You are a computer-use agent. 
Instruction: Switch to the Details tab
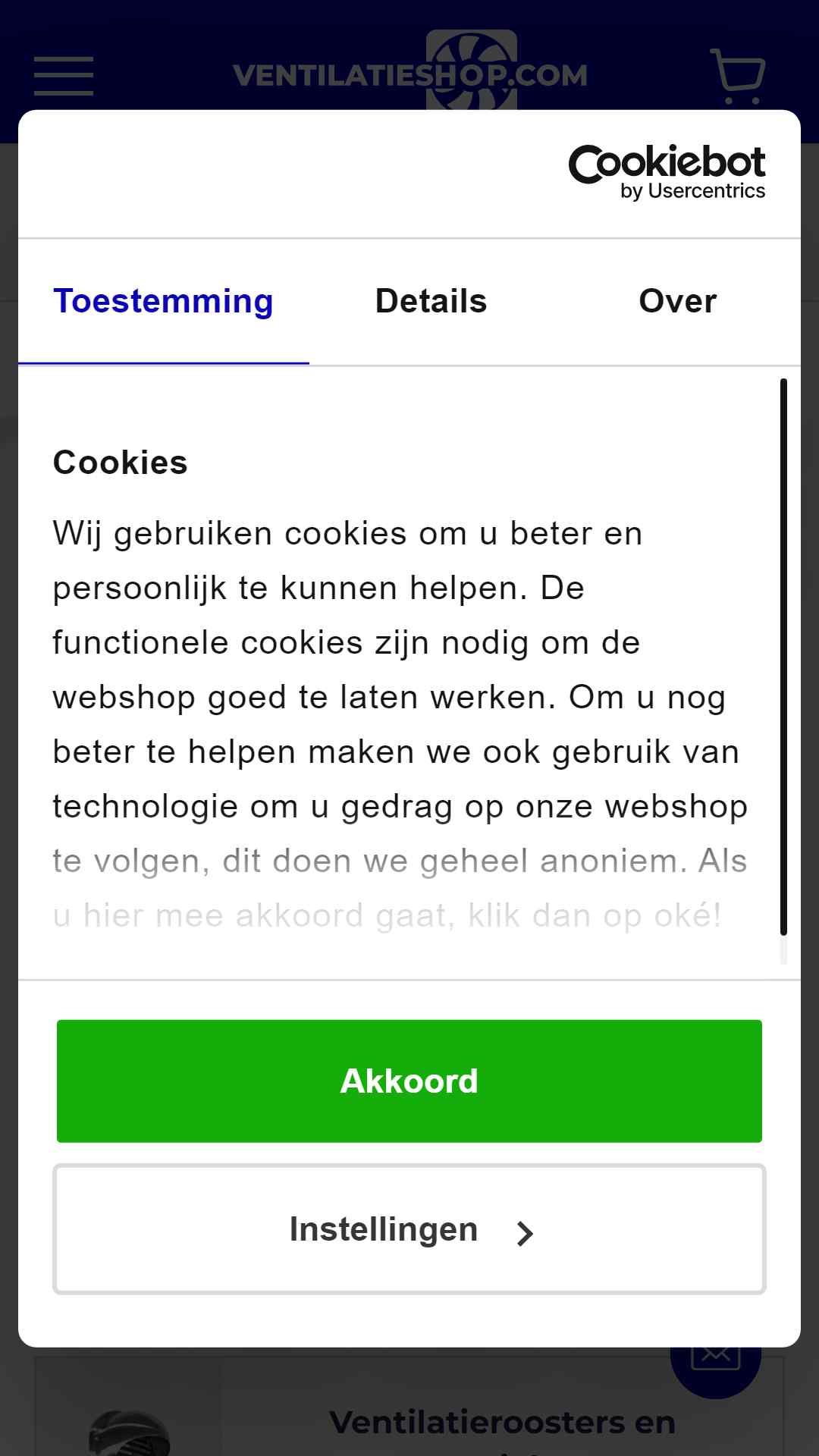[x=431, y=302]
